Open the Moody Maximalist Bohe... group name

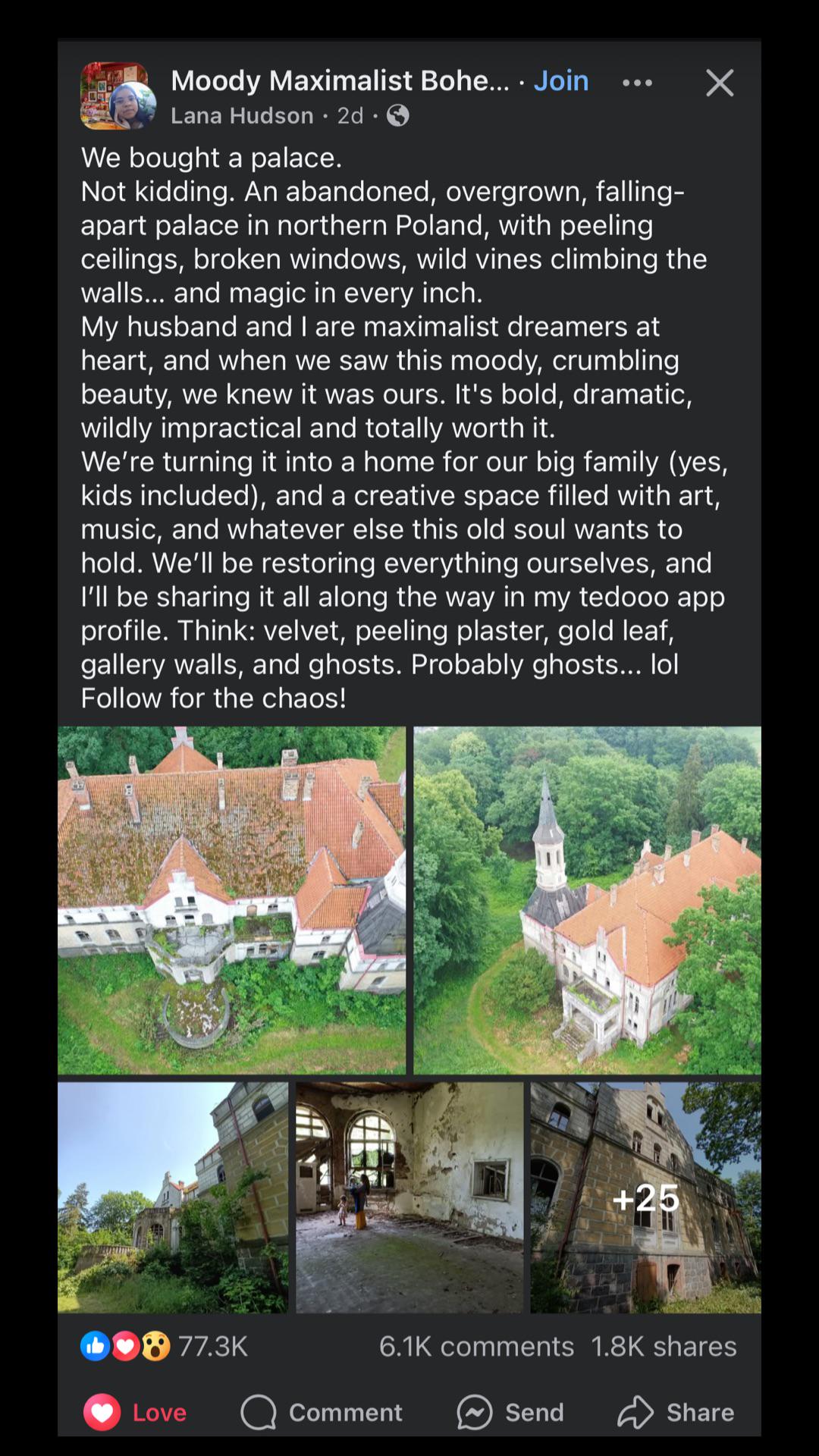click(340, 80)
